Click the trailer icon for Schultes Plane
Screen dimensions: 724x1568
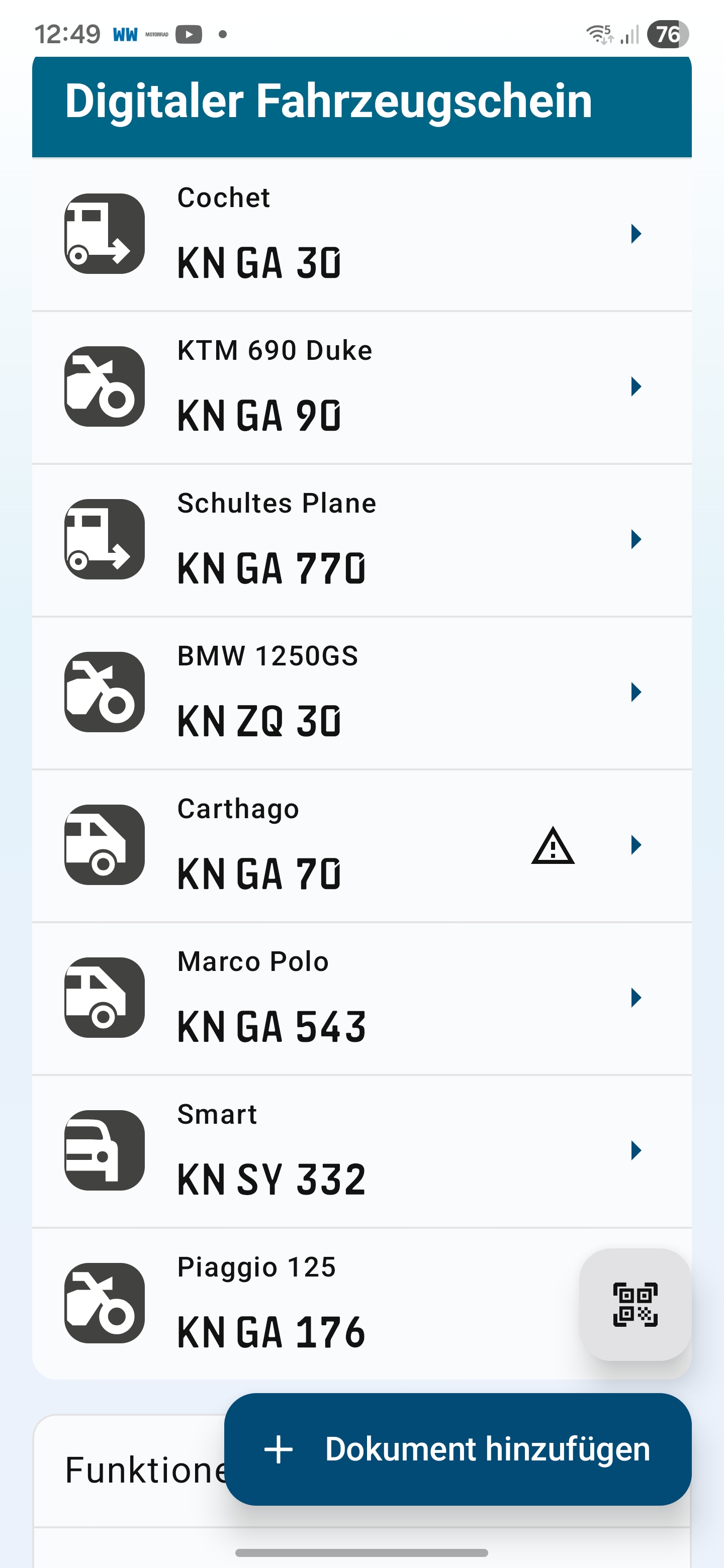104,539
